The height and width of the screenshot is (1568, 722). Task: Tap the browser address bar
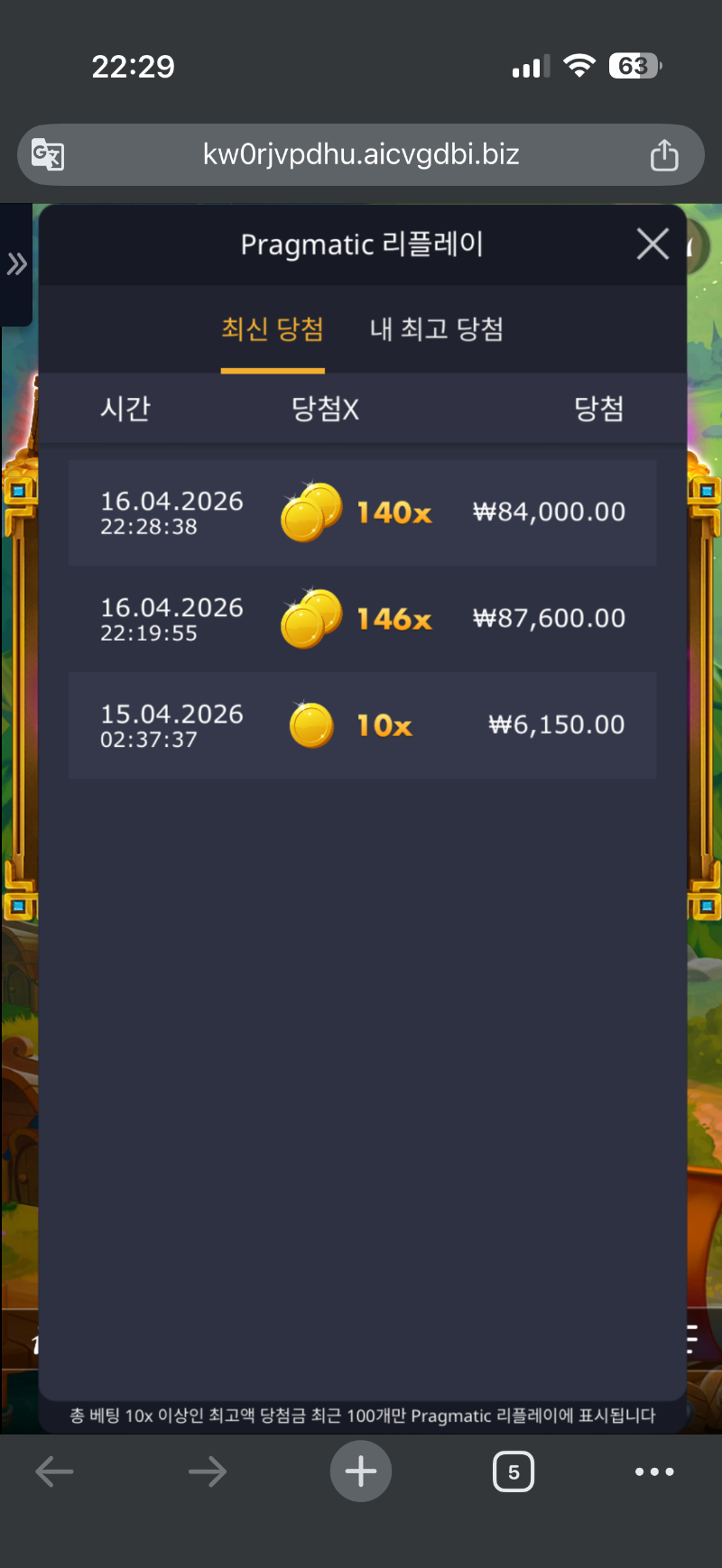(361, 155)
